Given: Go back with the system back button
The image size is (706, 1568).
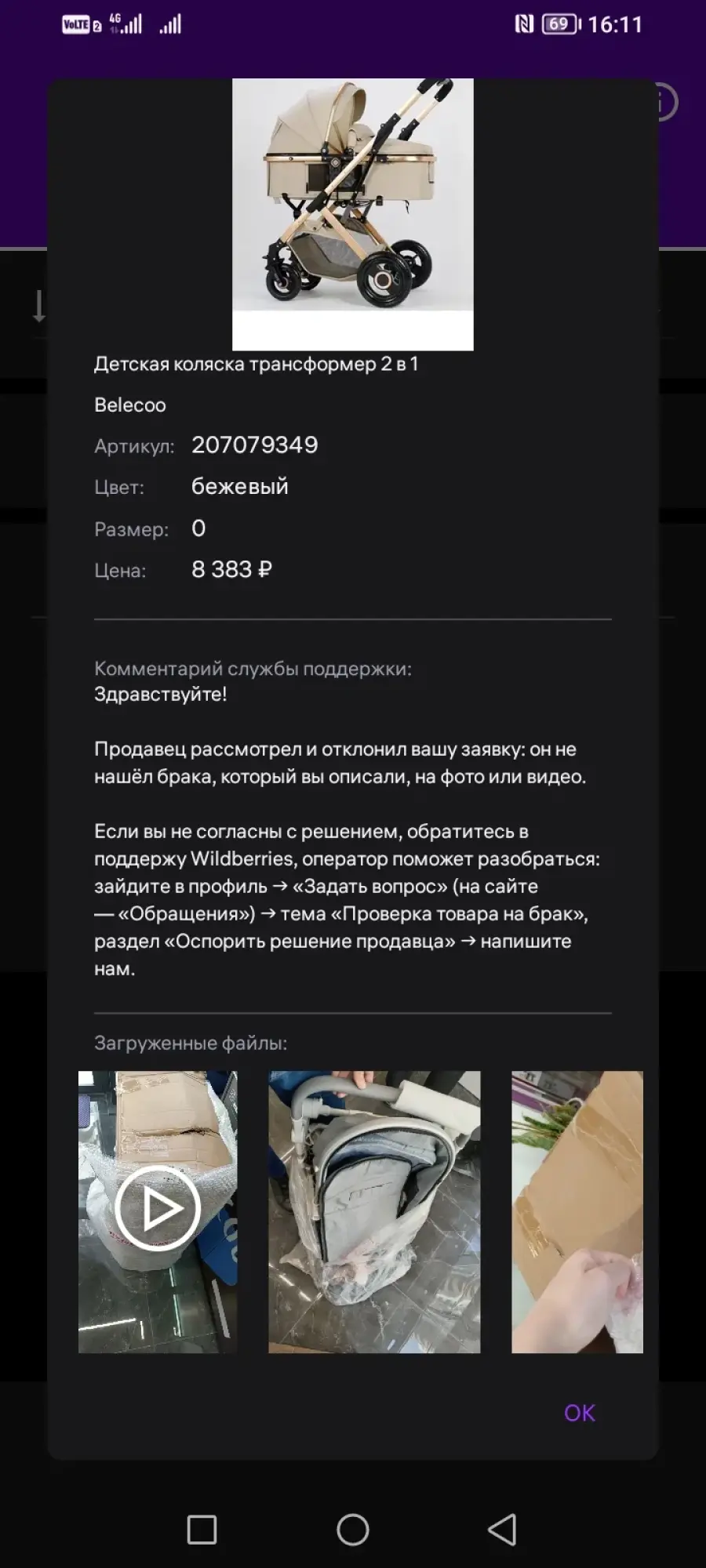Looking at the screenshot, I should 502,1529.
